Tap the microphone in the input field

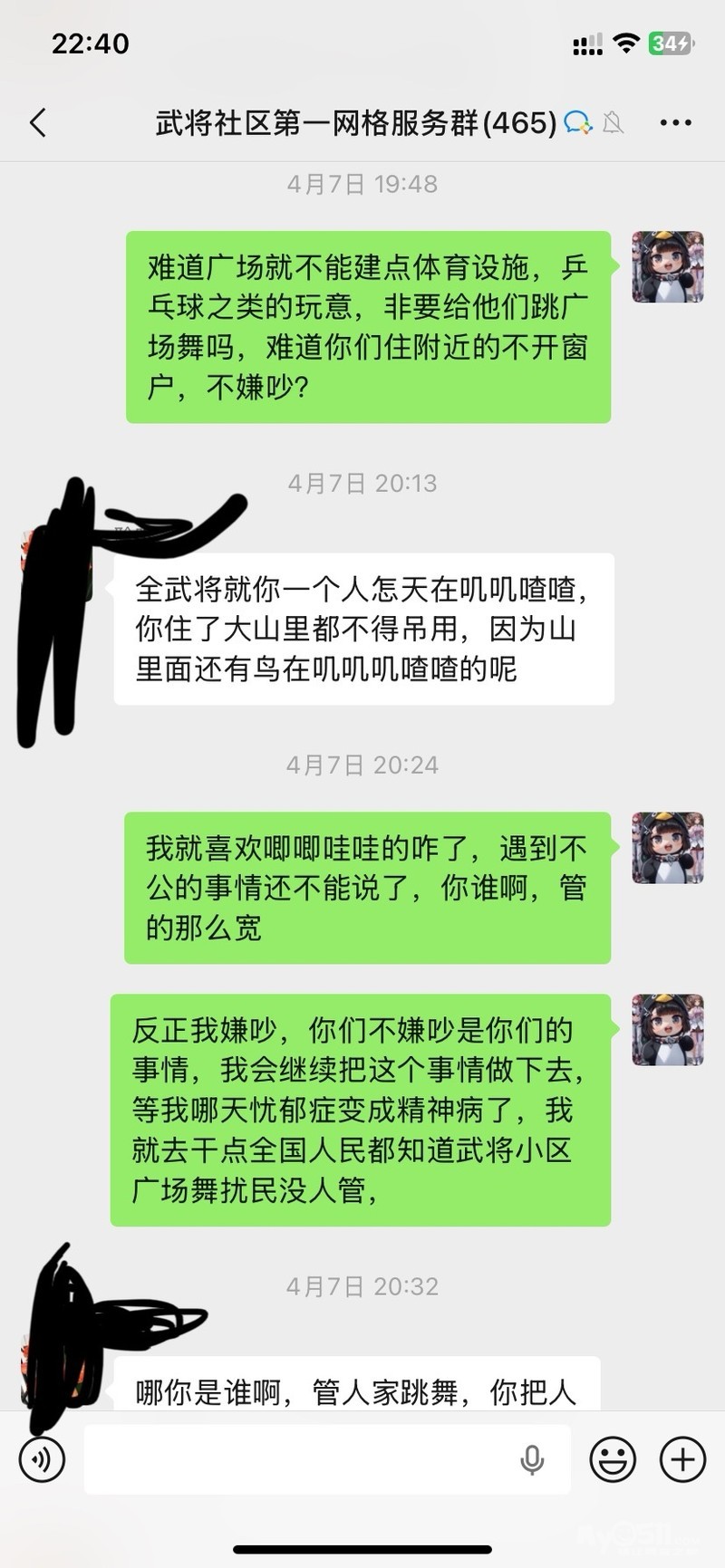point(532,1459)
